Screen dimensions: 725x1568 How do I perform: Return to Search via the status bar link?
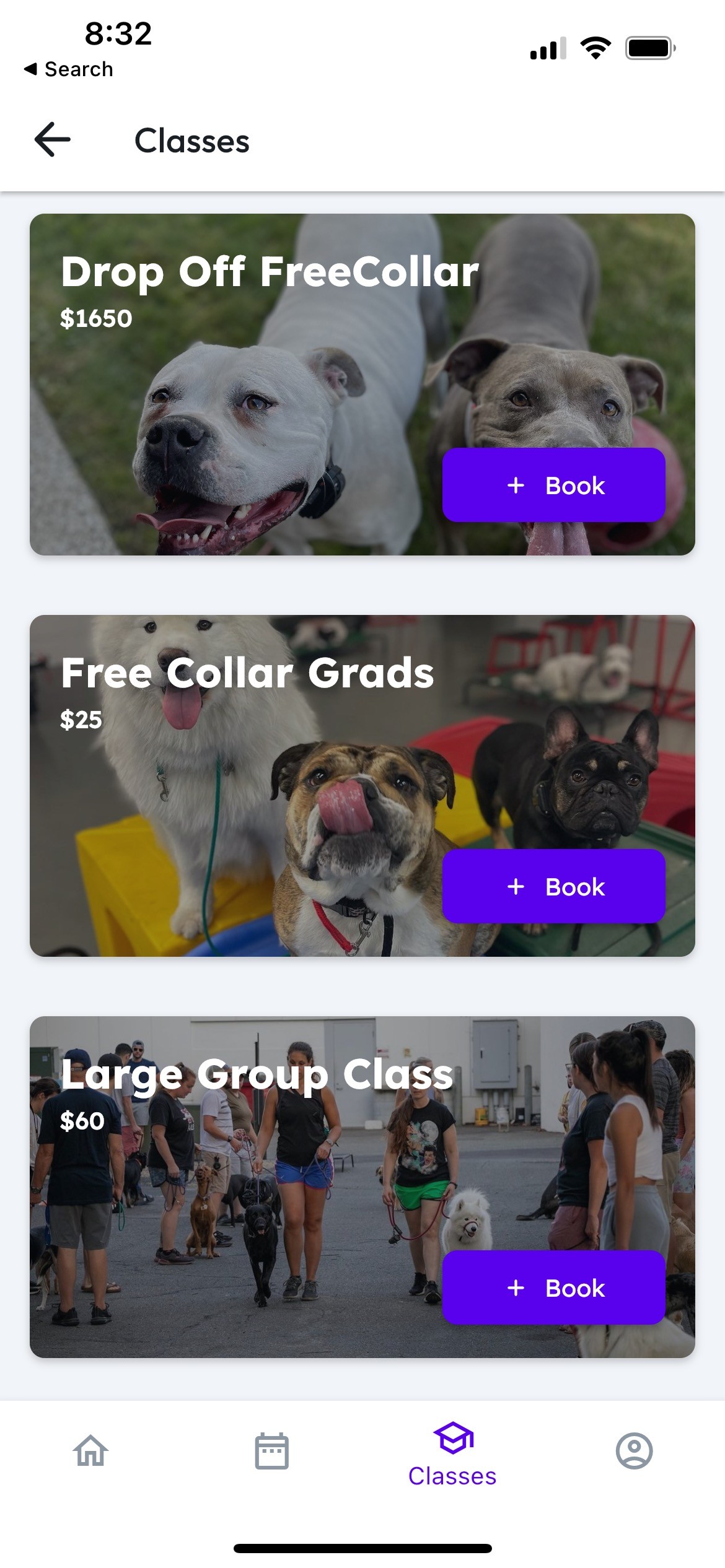(69, 69)
